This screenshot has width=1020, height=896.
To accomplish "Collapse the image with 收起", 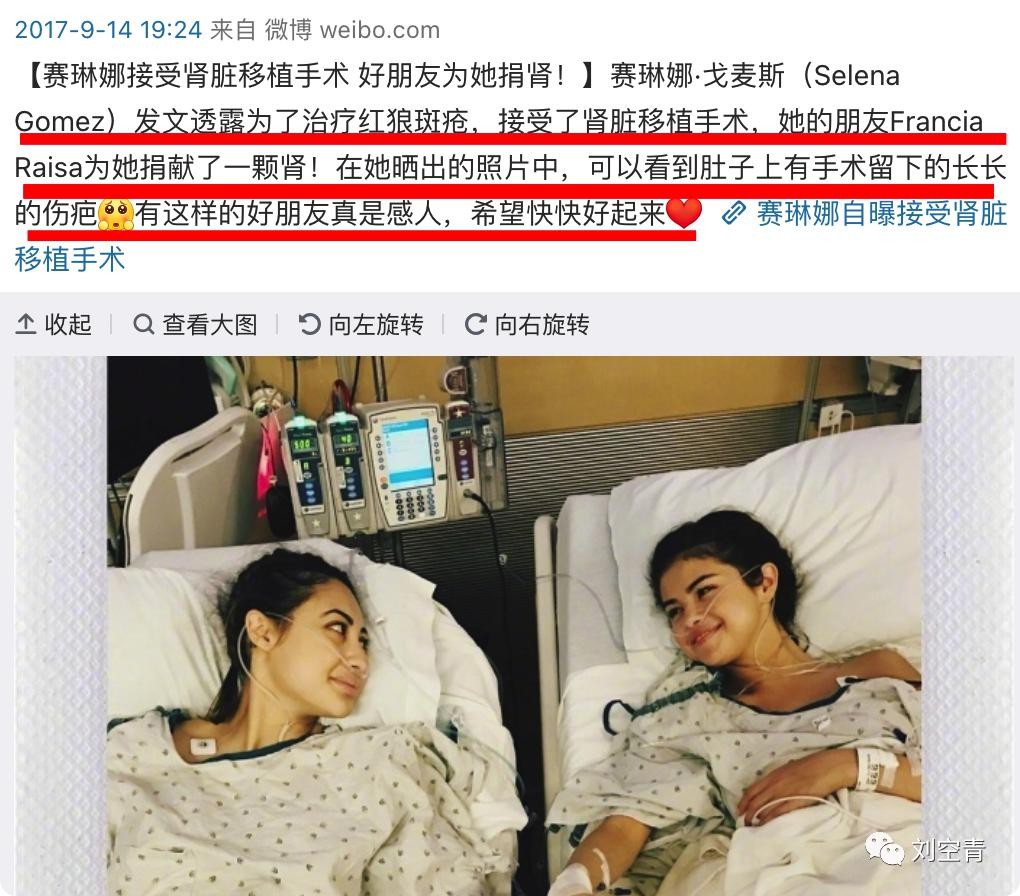I will [55, 324].
